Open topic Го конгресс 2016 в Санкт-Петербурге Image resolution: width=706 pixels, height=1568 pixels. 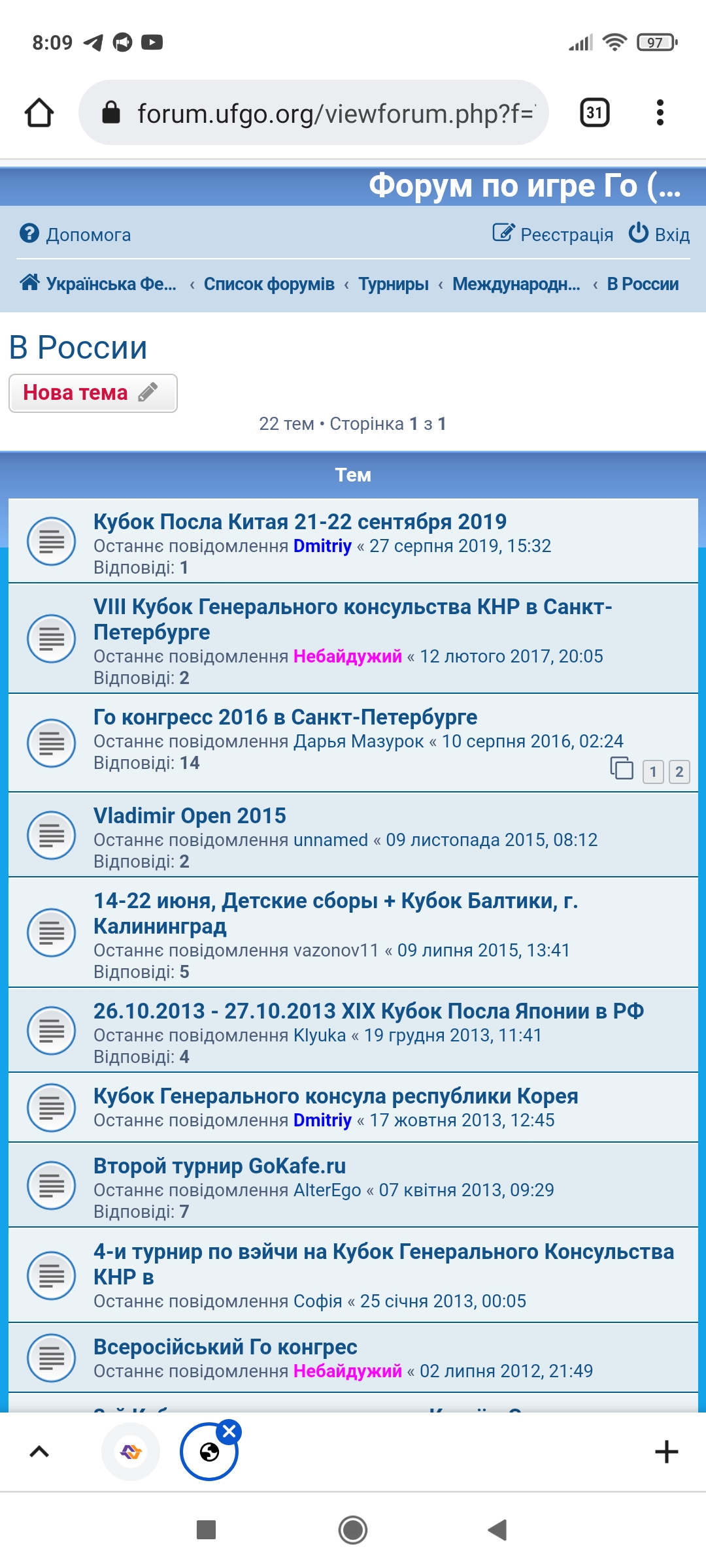pos(285,717)
